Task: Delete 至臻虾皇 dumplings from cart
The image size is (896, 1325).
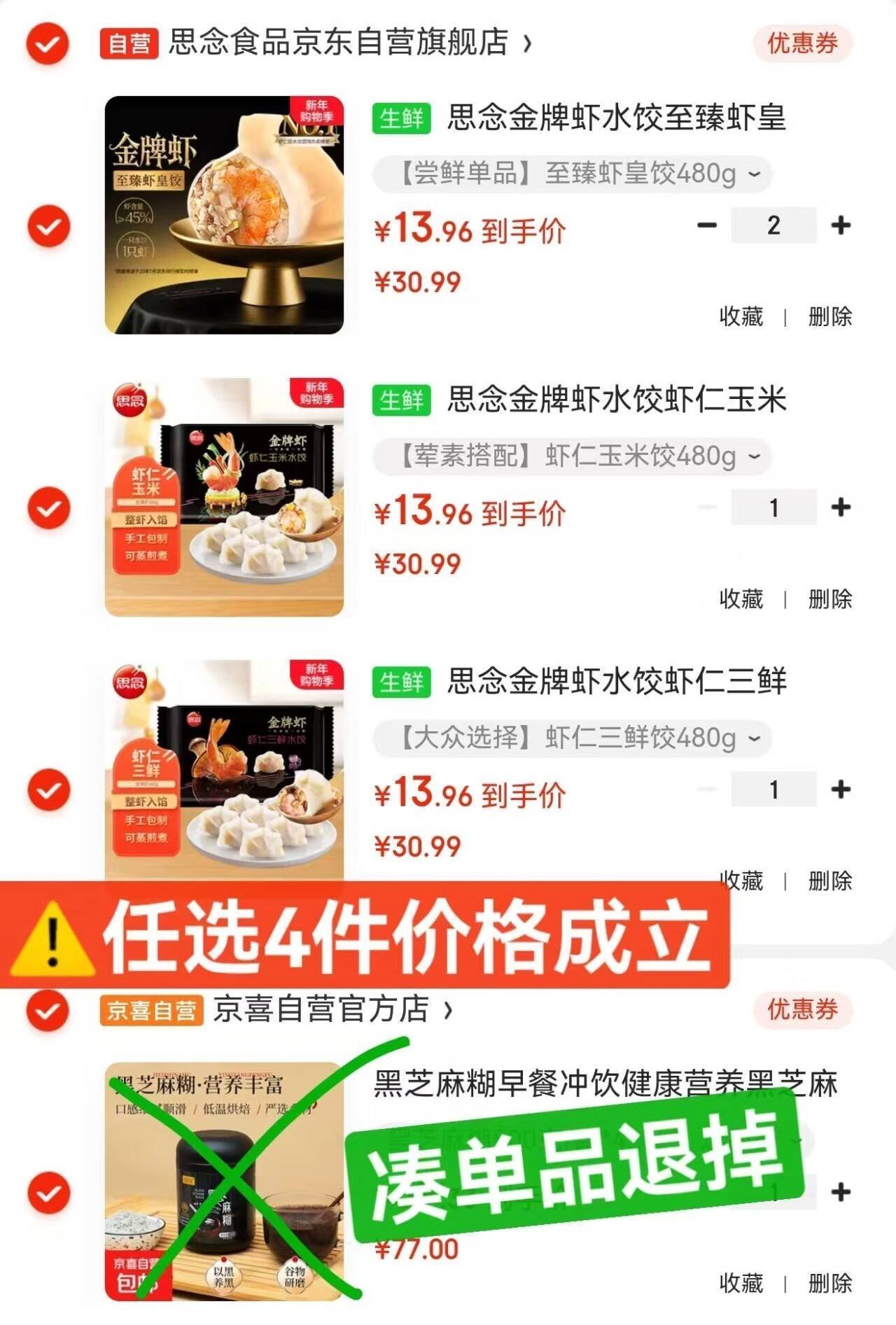Action: coord(830,317)
